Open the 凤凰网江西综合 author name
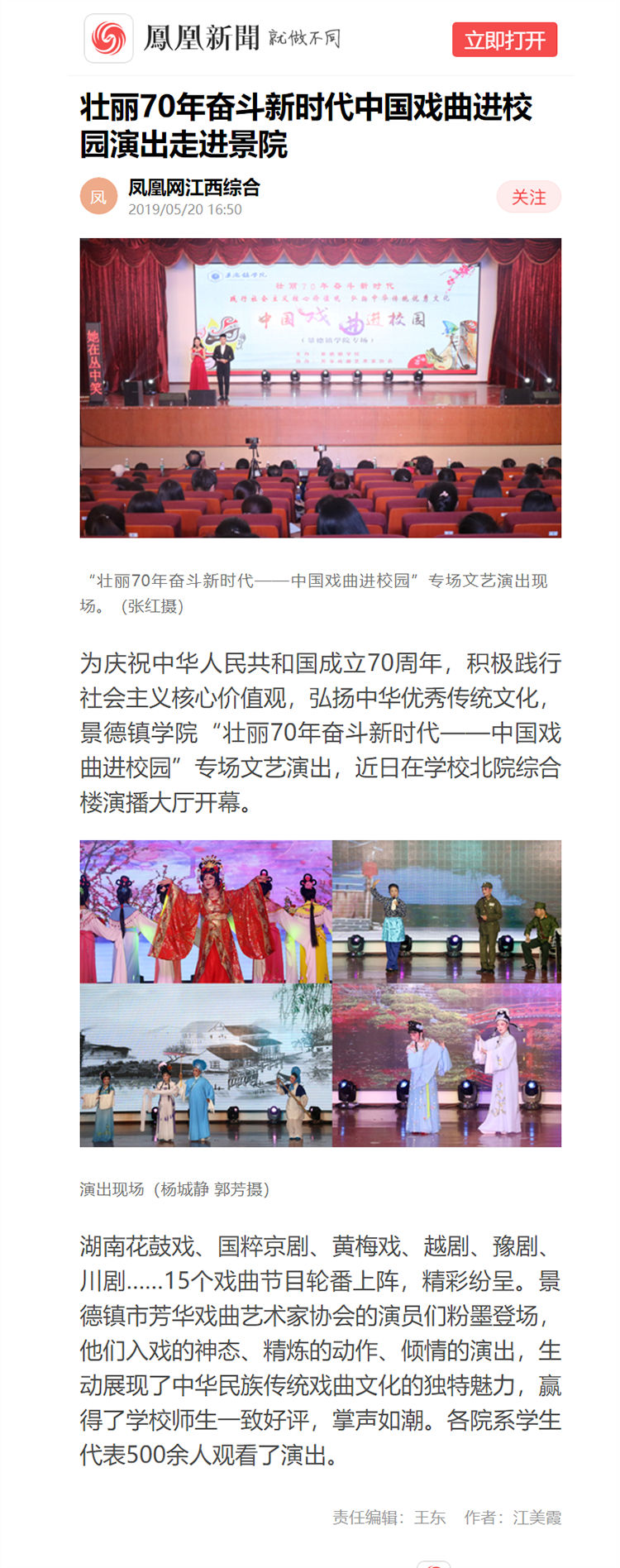Viewport: 620px width, 1568px height. point(194,188)
